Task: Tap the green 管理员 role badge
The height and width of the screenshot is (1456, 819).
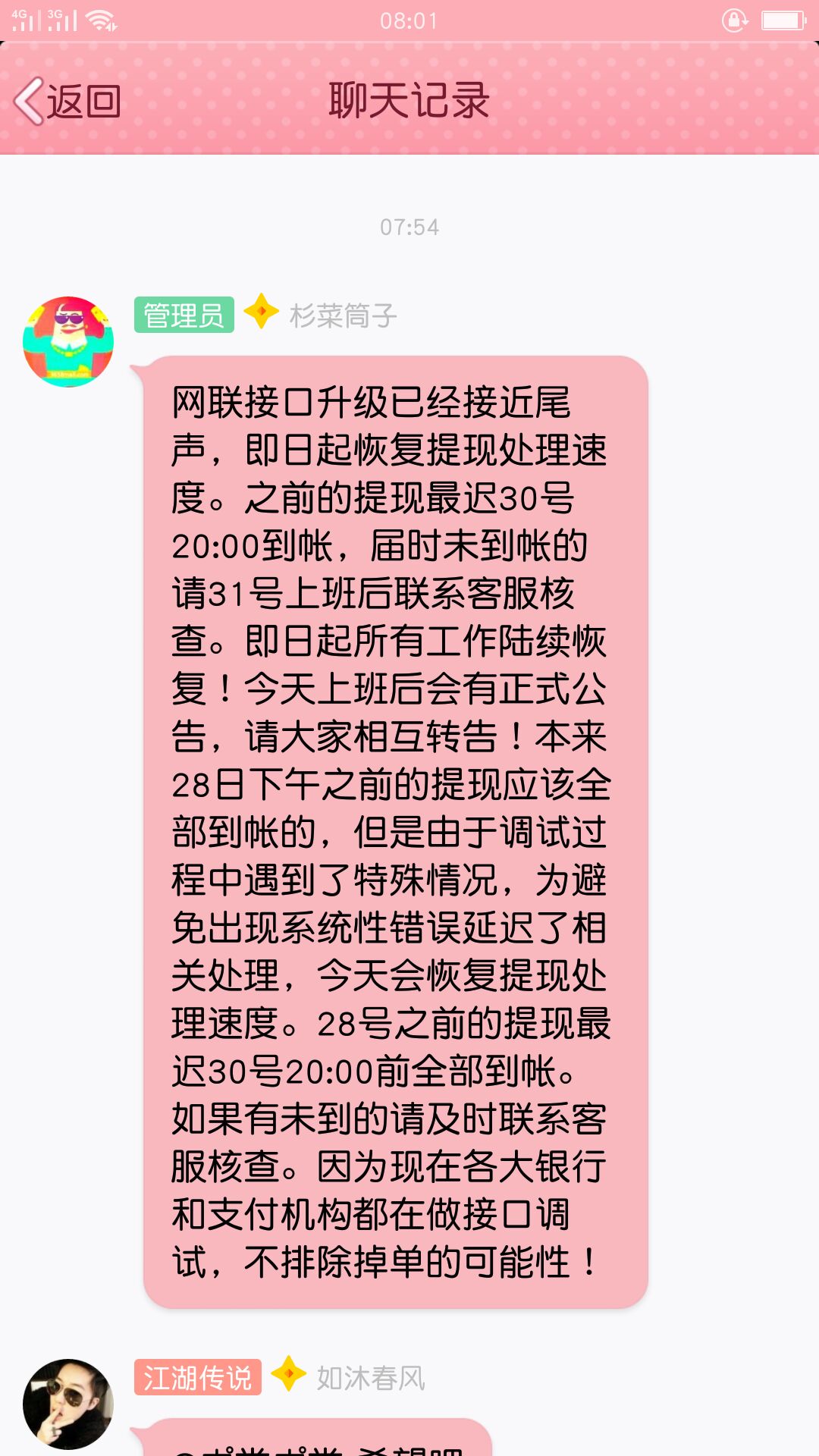Action: point(184,314)
